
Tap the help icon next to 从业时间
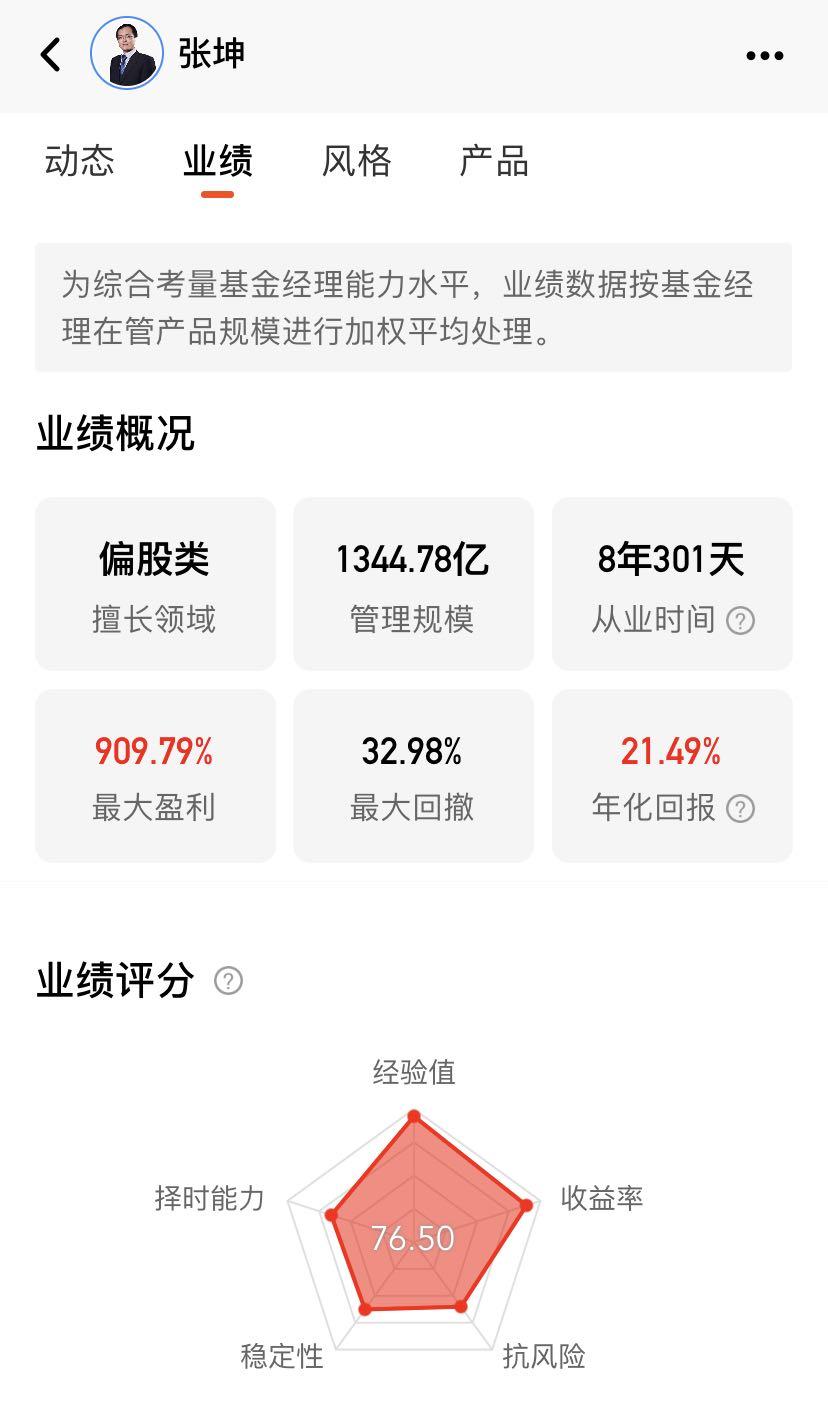click(740, 620)
